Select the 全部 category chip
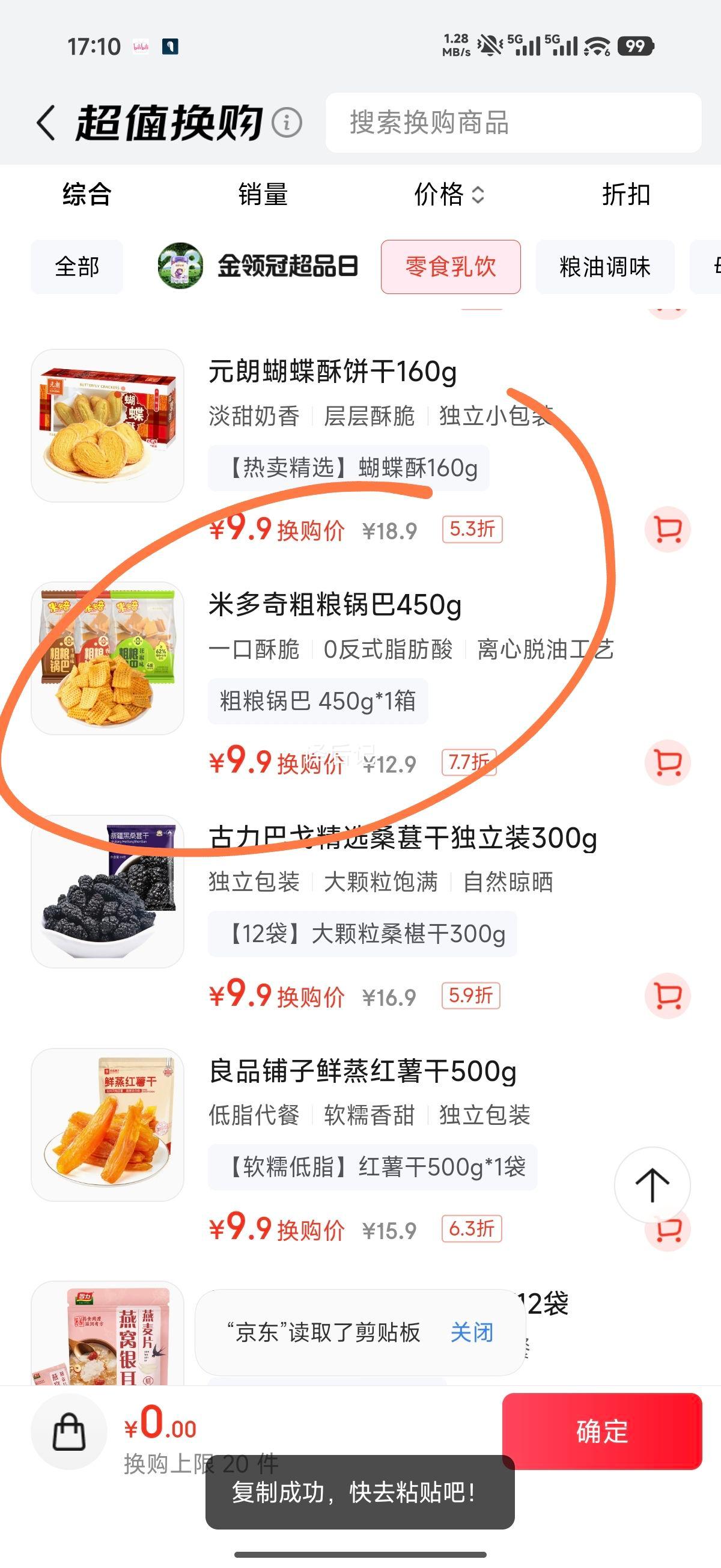 tap(78, 266)
